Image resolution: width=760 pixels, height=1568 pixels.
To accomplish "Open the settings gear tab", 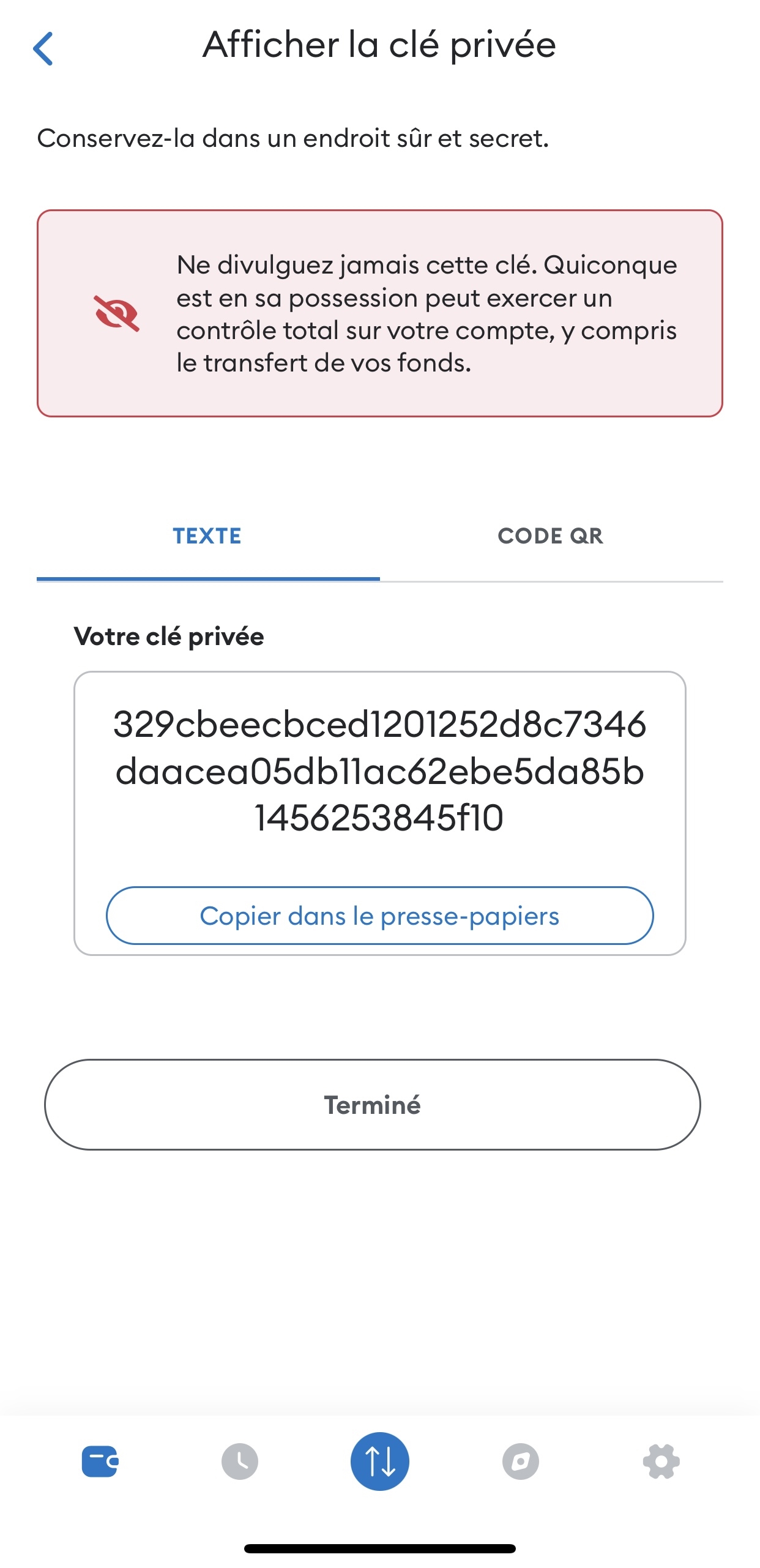I will tap(661, 1462).
